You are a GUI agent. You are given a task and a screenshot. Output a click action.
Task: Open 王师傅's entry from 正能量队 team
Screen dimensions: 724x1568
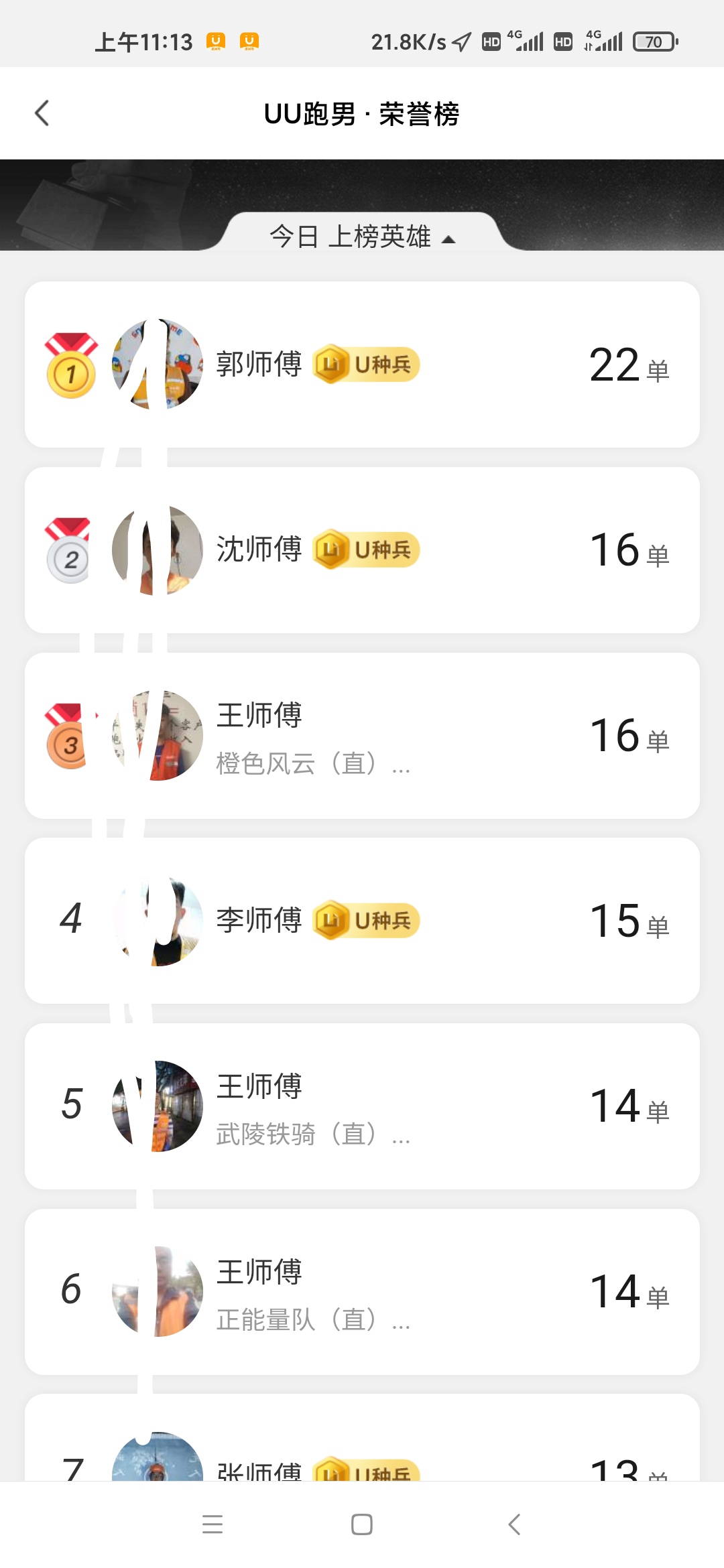362,1292
